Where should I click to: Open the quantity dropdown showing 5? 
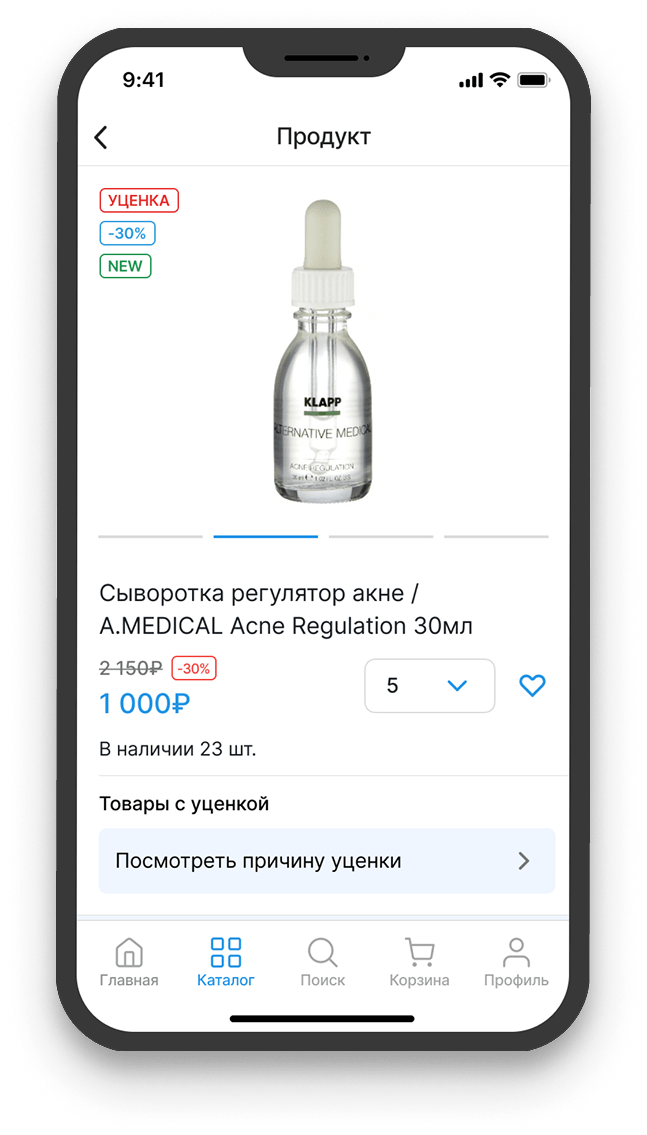click(430, 686)
